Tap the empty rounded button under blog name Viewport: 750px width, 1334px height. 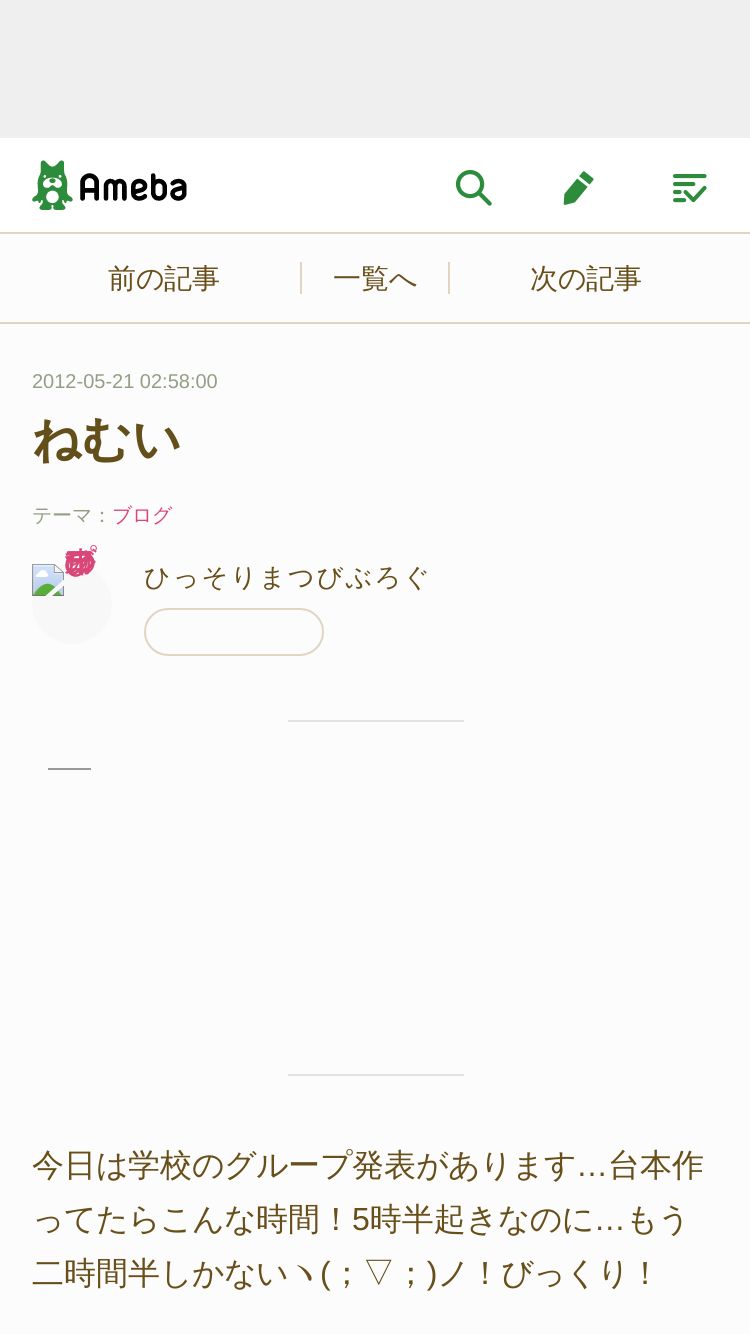pos(234,632)
